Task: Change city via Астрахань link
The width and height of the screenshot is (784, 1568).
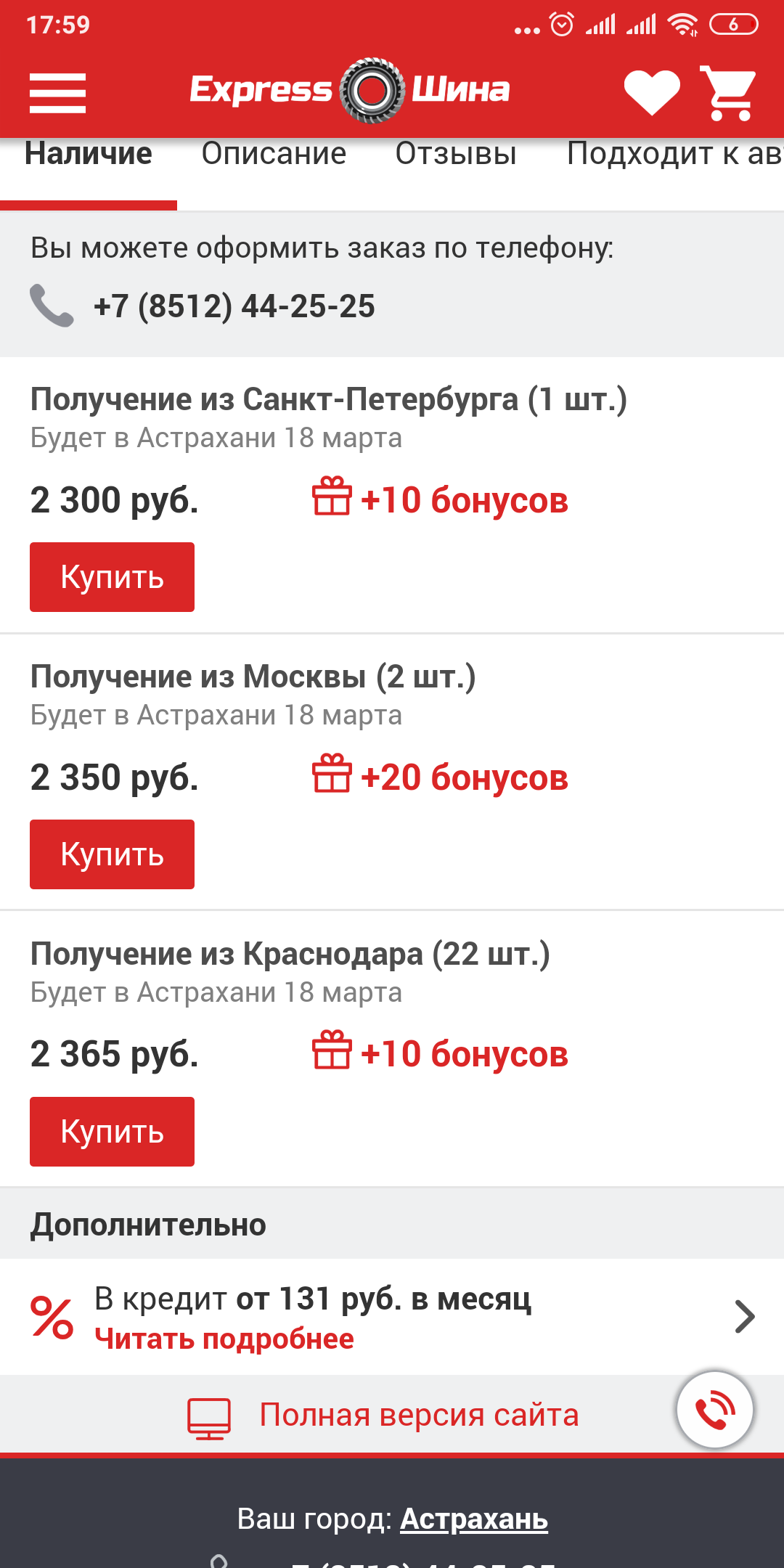Action: pos(474,1519)
